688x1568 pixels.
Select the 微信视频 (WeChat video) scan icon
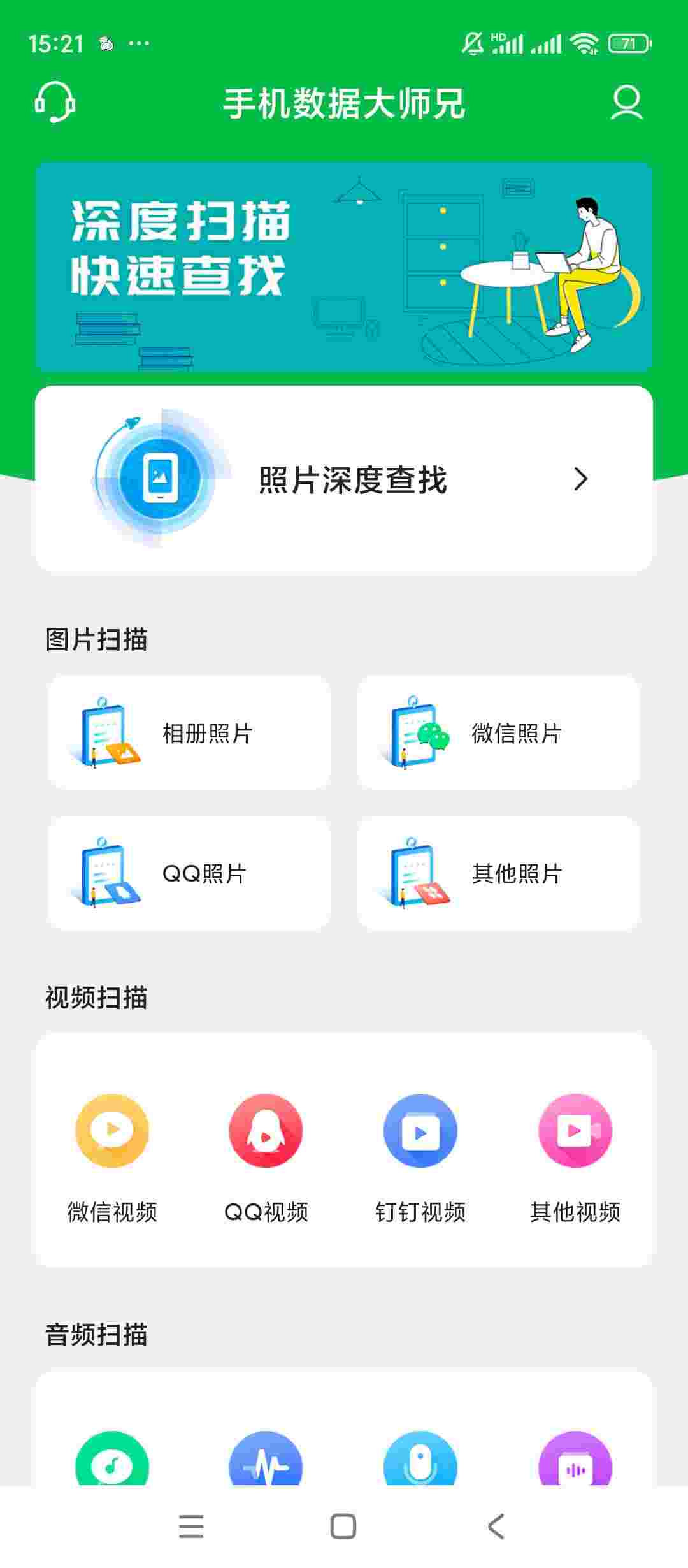pyautogui.click(x=111, y=1130)
